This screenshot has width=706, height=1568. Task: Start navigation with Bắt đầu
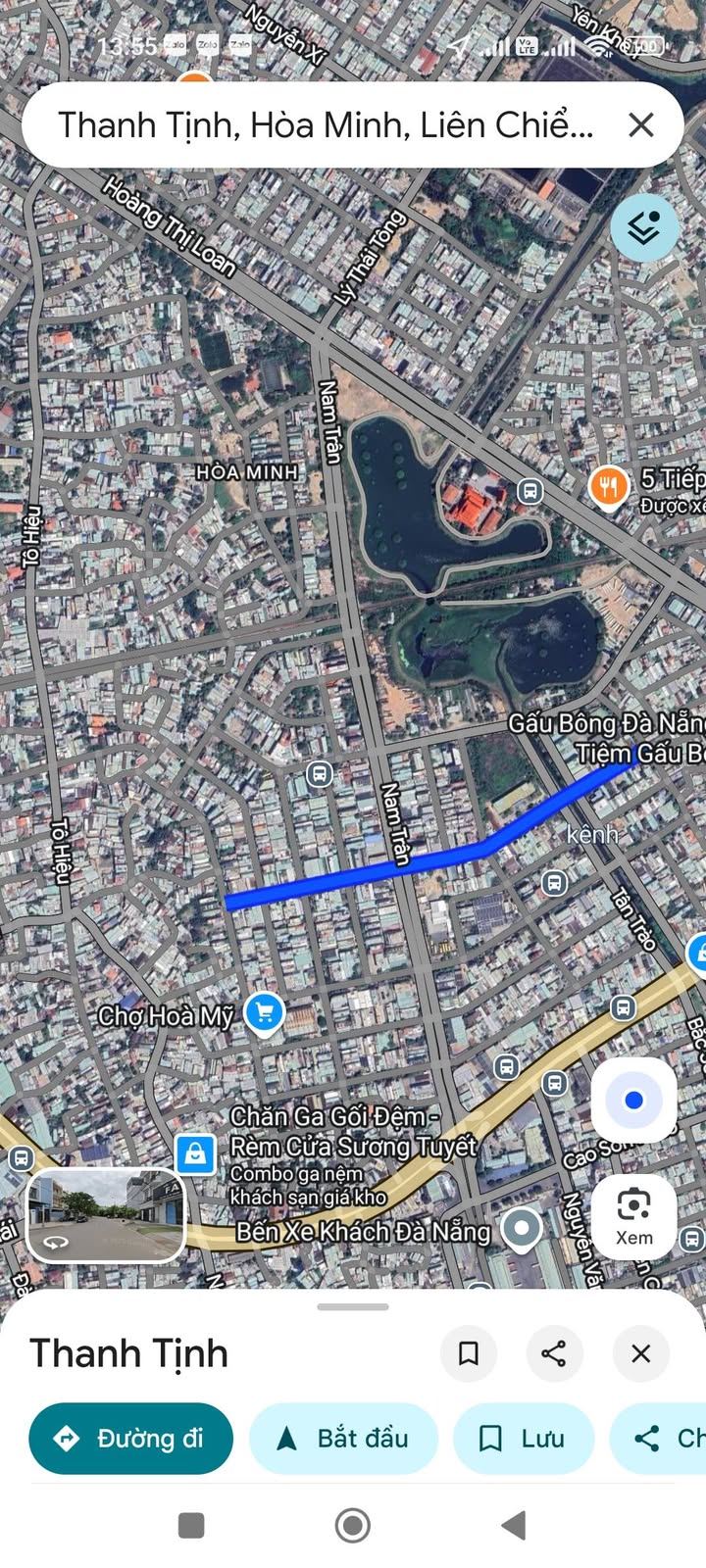coord(343,1439)
